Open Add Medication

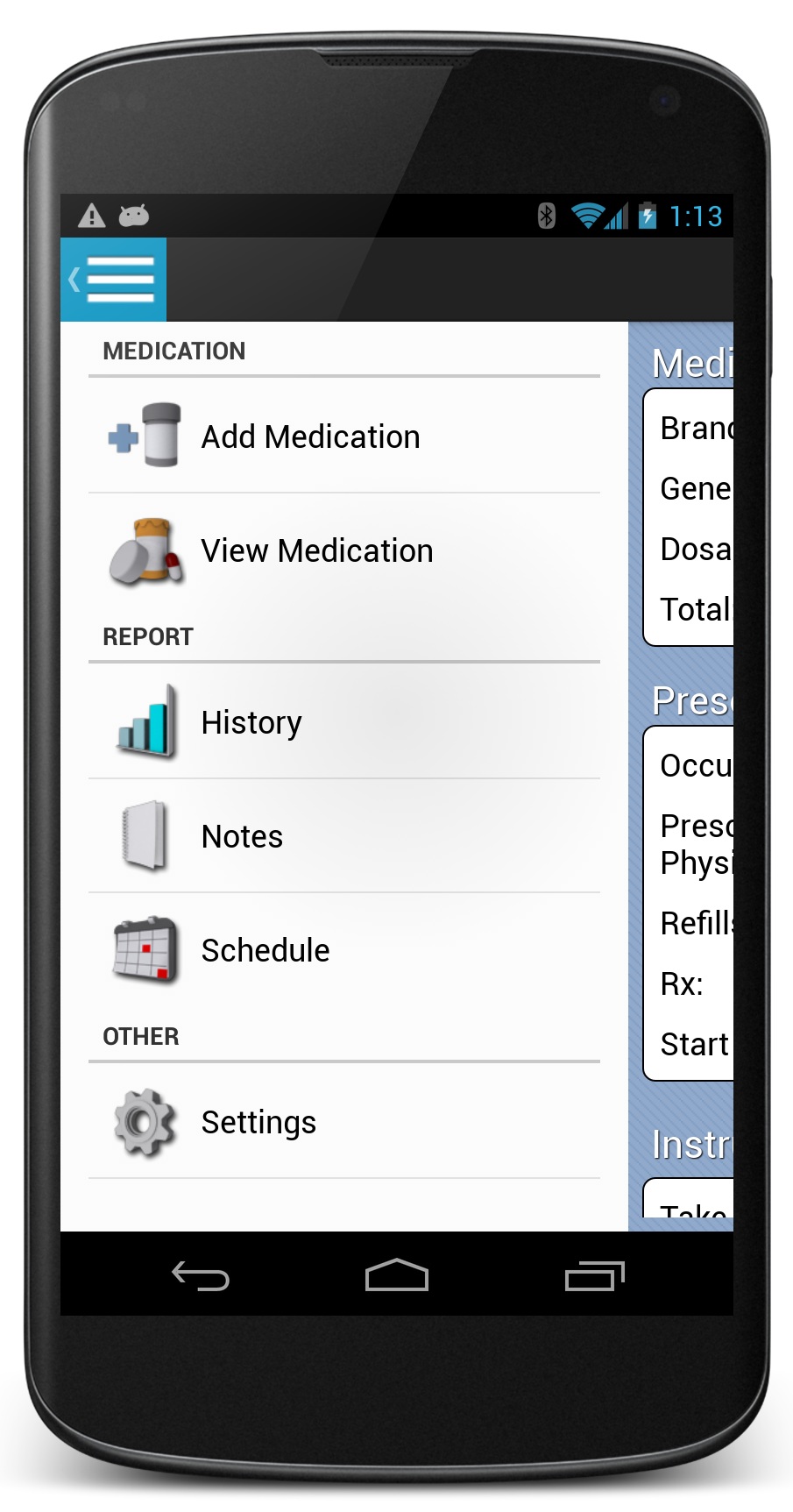click(x=344, y=436)
